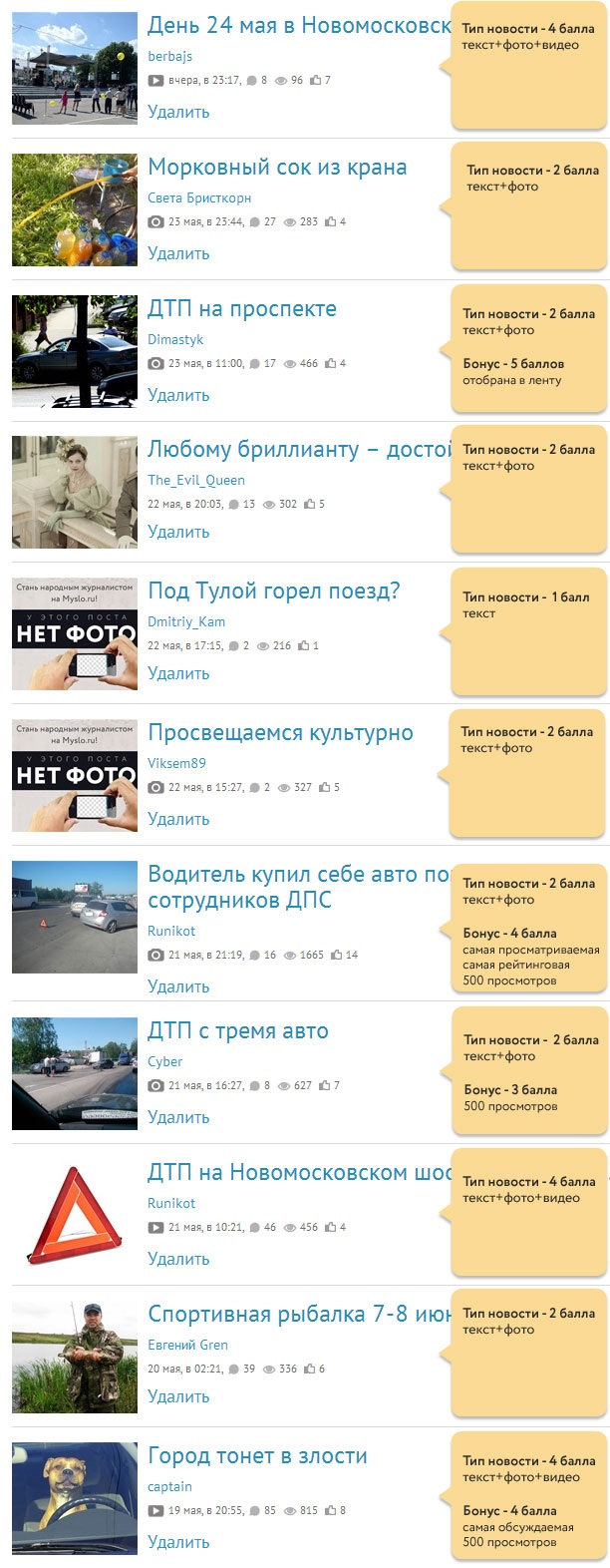
Task: Delete the post 'День 24 мая в Новомосковск'
Action: click(x=178, y=112)
